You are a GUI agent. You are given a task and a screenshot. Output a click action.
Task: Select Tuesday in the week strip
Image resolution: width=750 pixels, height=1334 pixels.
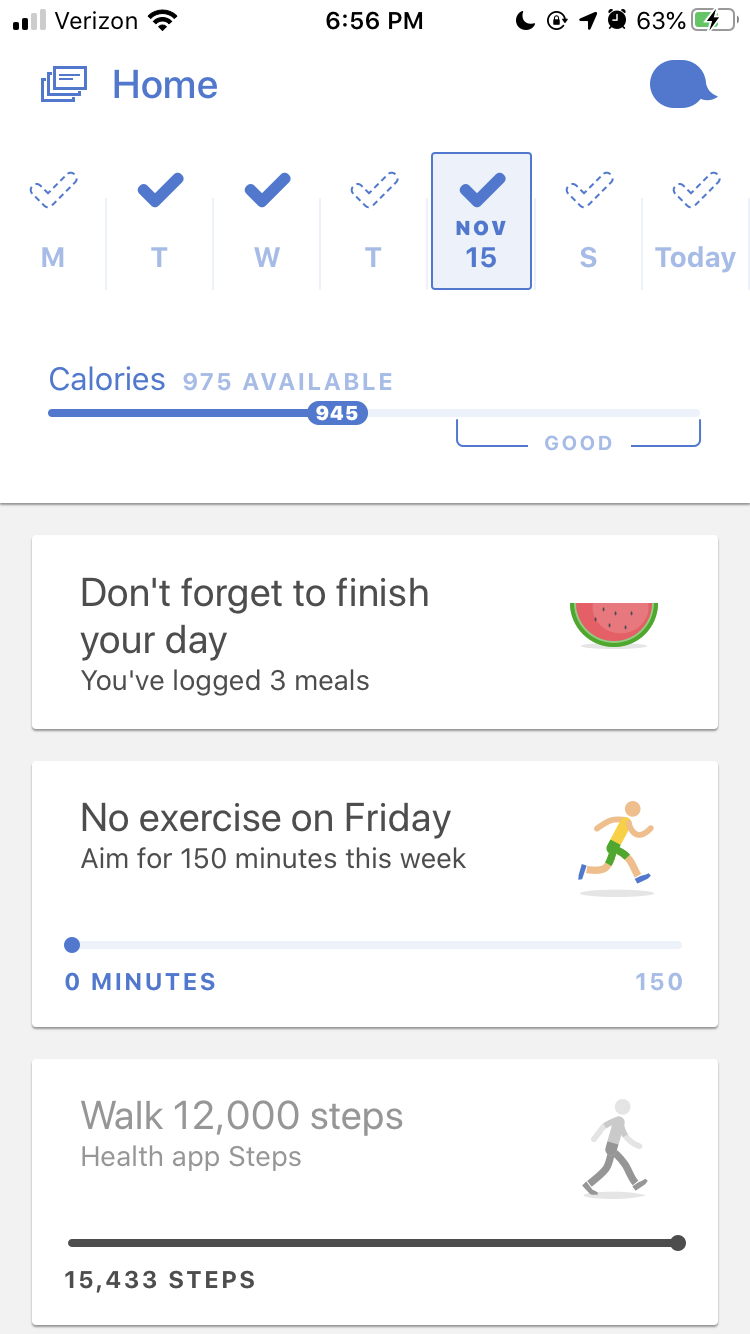[159, 222]
